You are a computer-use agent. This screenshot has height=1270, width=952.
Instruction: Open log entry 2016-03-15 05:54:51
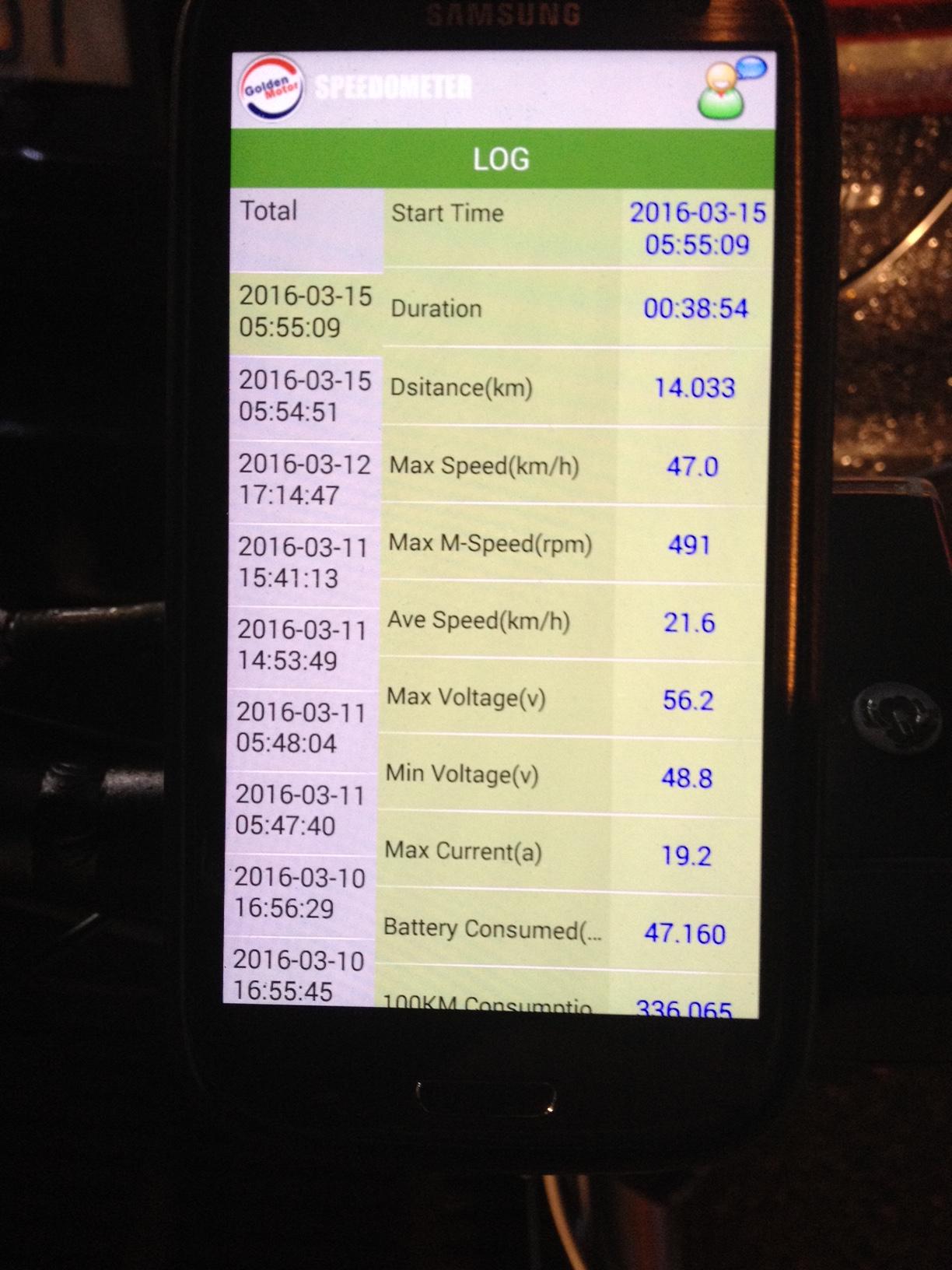pyautogui.click(x=305, y=396)
